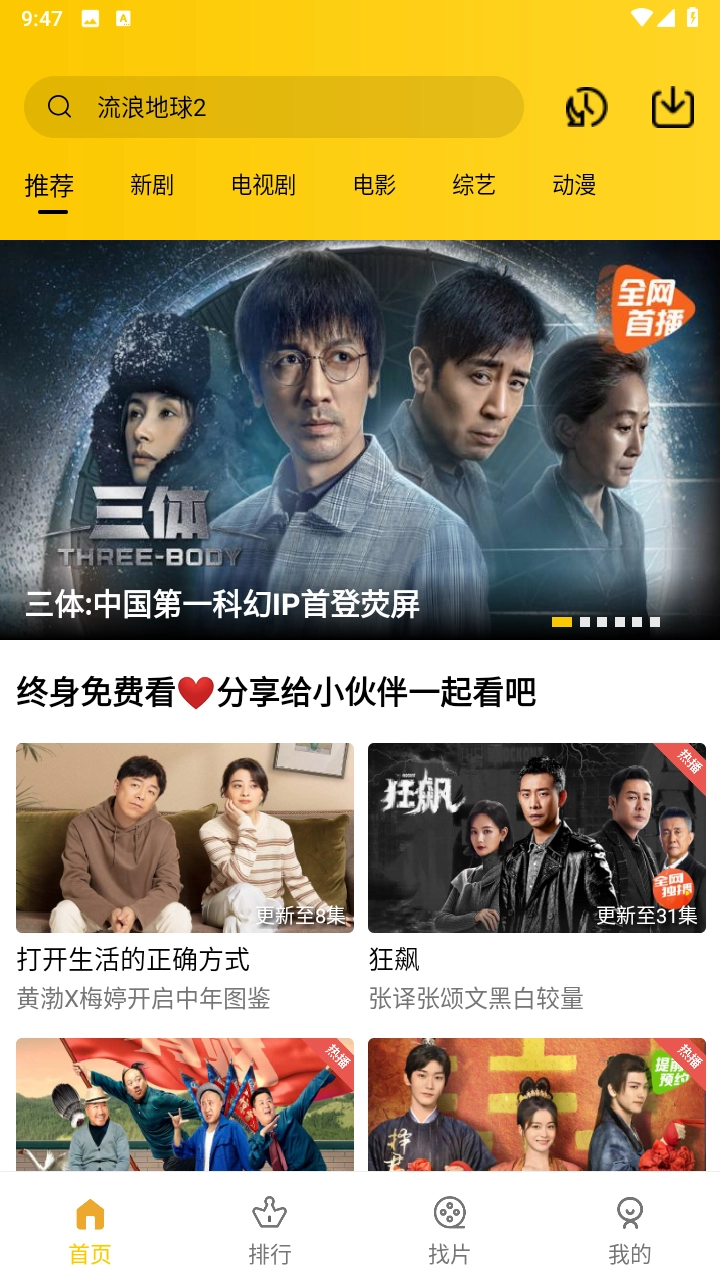Select the 动漫 tab

click(x=574, y=185)
